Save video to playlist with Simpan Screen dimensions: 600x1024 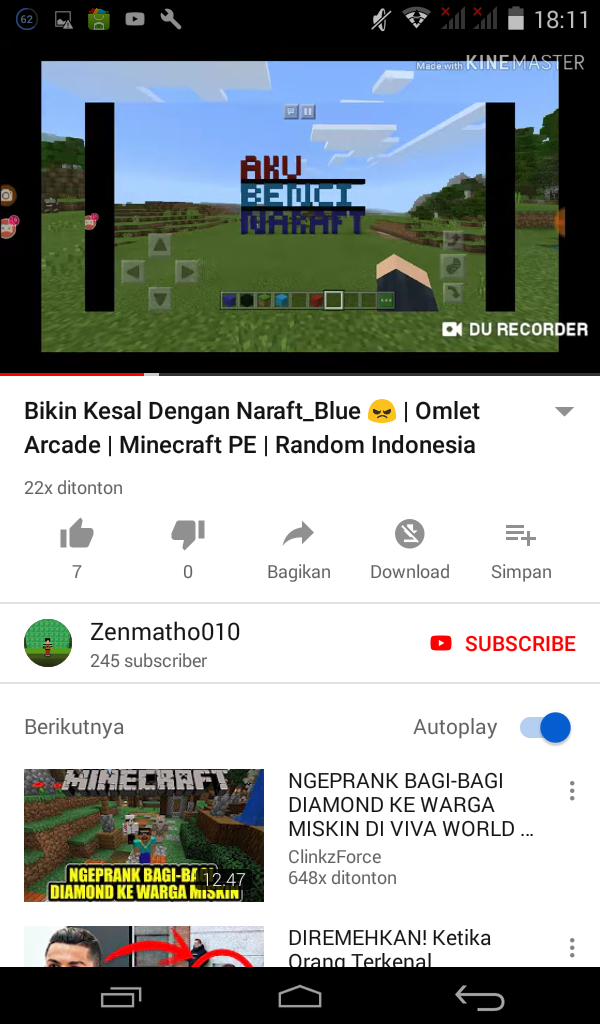point(521,549)
